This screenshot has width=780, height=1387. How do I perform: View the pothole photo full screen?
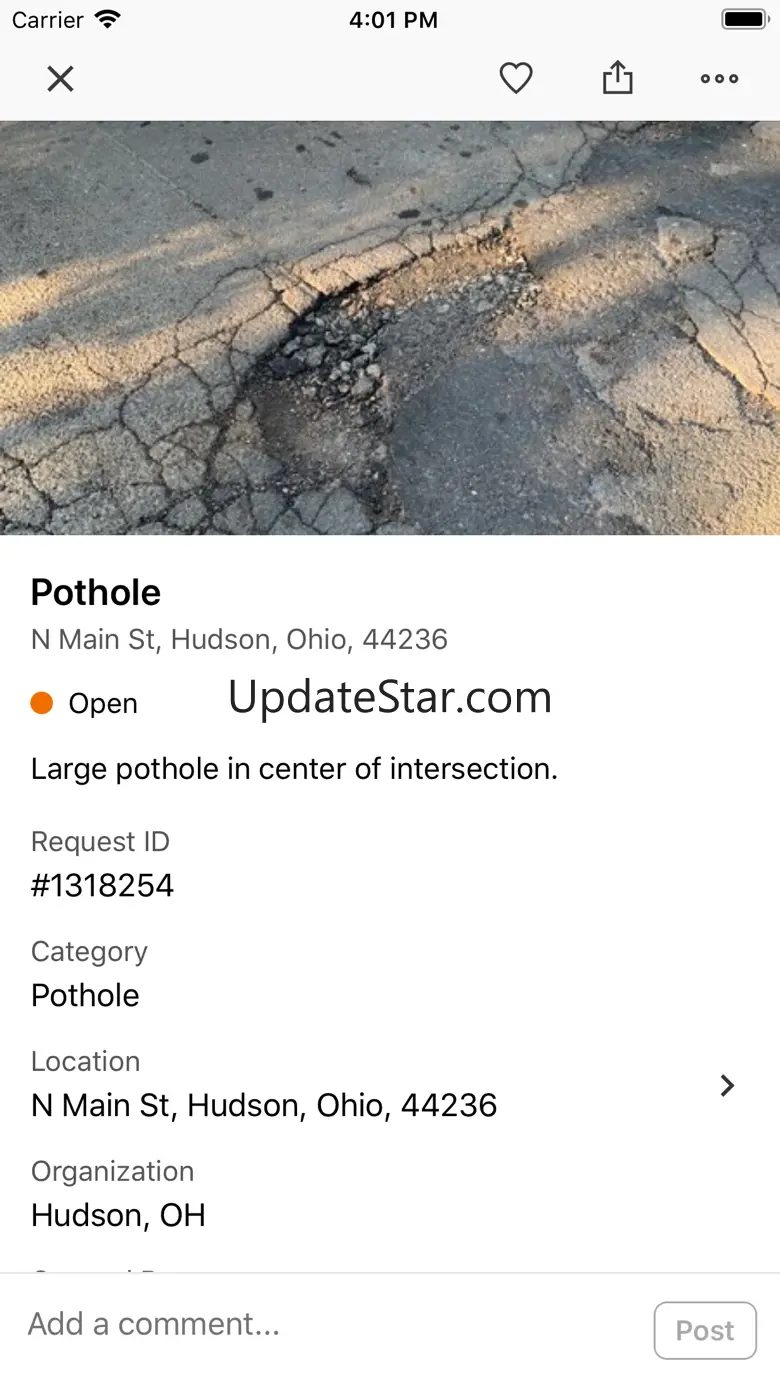pyautogui.click(x=390, y=328)
